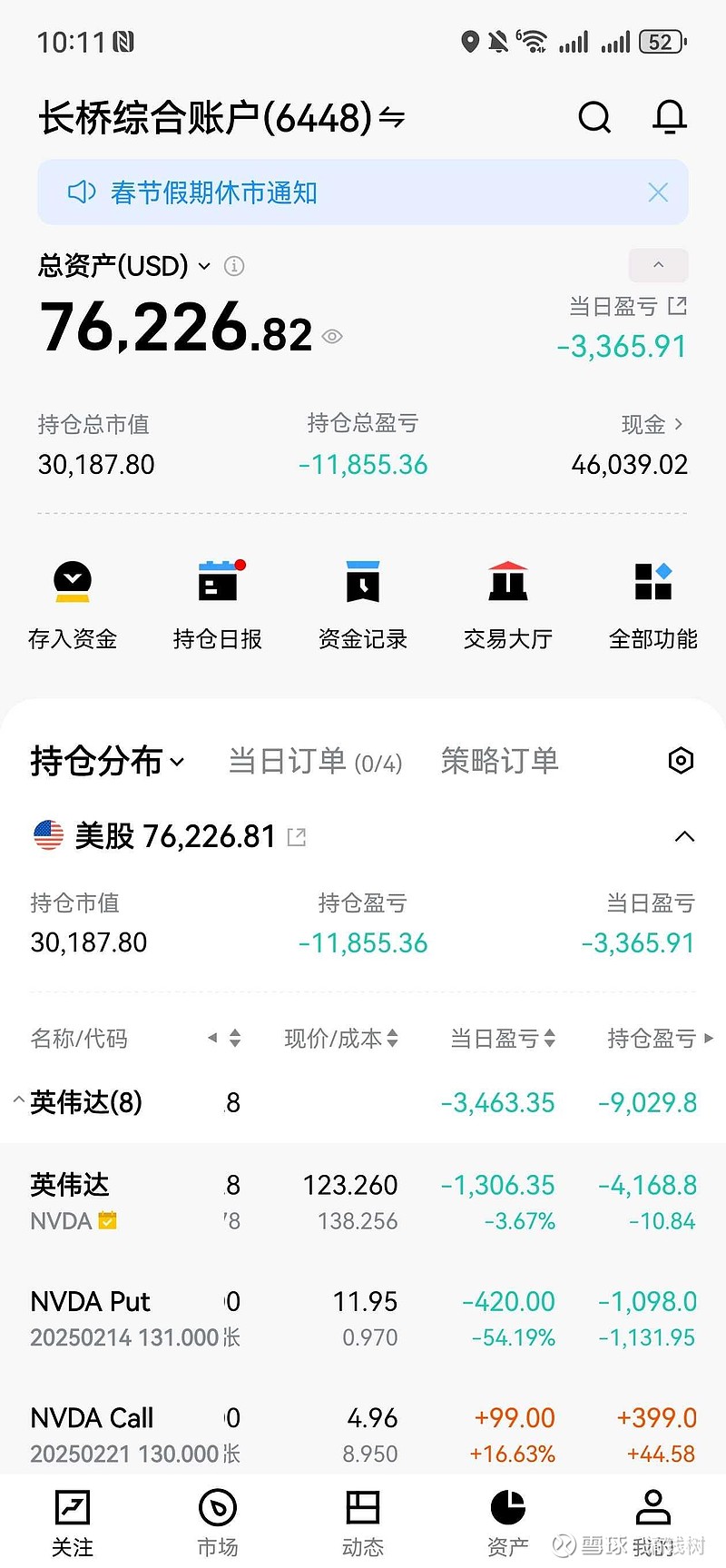The image size is (726, 1568).
Task: Switch to the 策略订单 tab
Action: click(x=498, y=761)
